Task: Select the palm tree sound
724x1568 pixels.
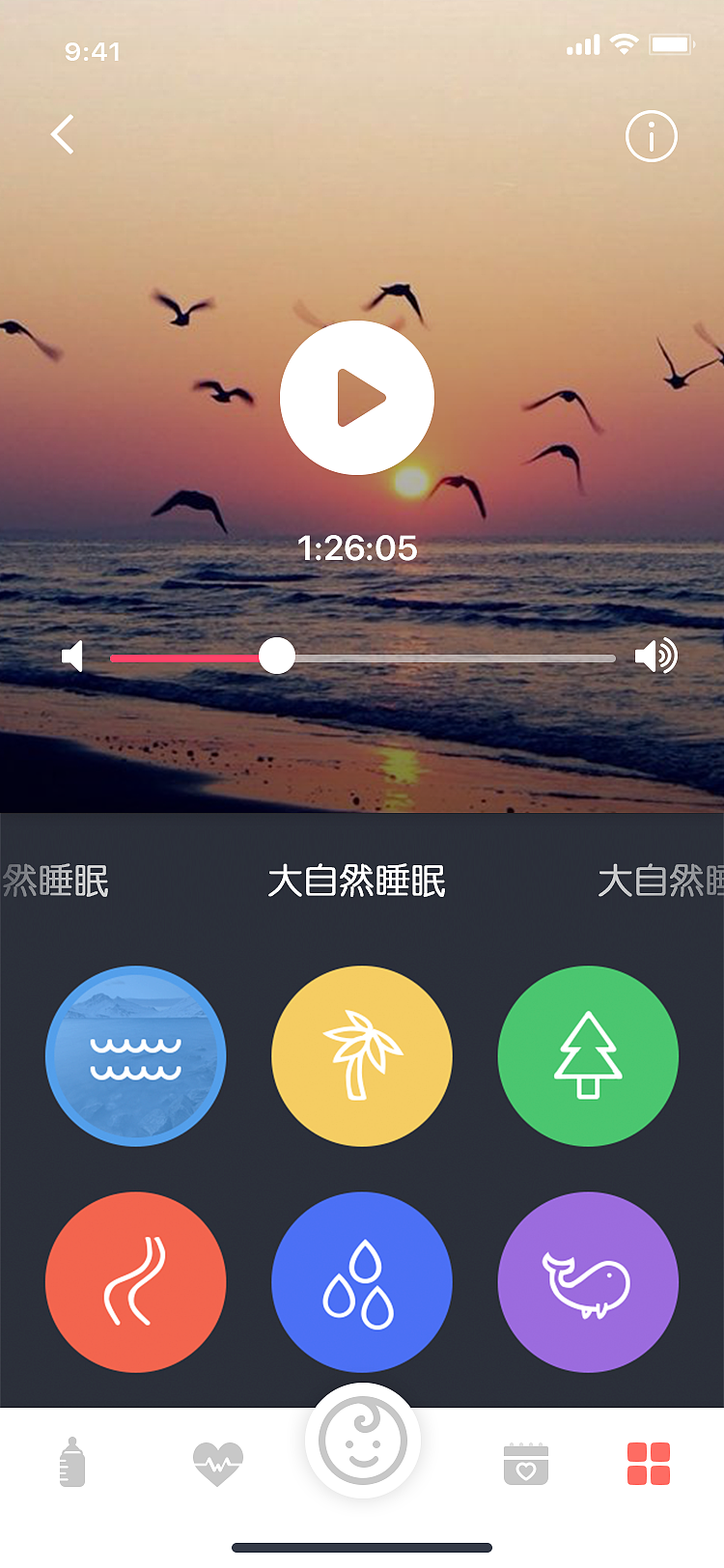Action: click(x=361, y=1055)
